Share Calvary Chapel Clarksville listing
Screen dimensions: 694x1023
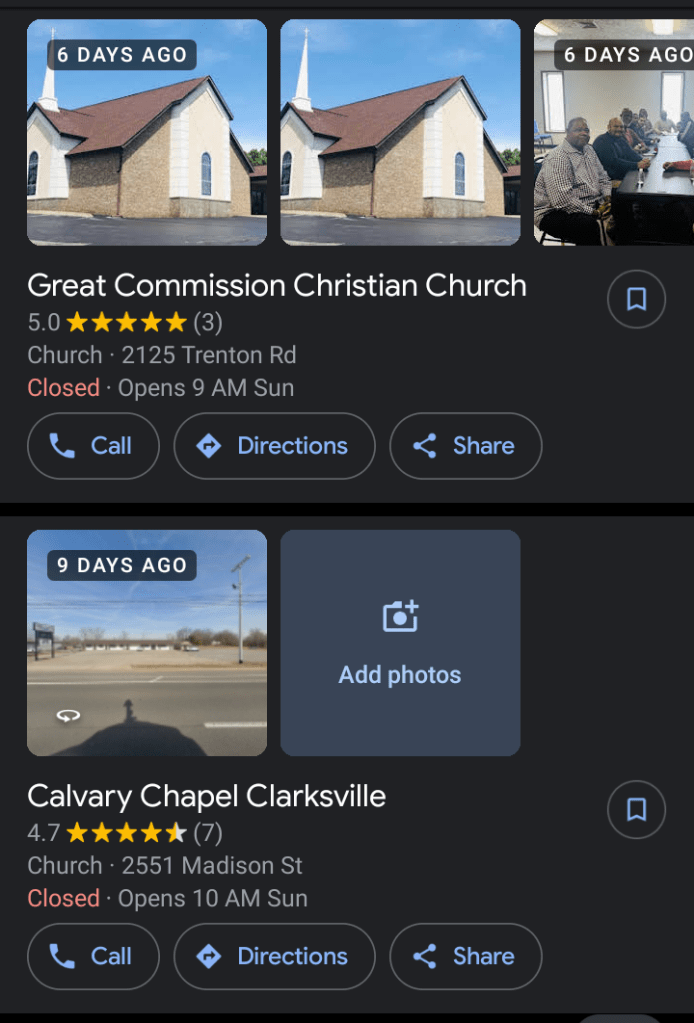click(x=465, y=956)
